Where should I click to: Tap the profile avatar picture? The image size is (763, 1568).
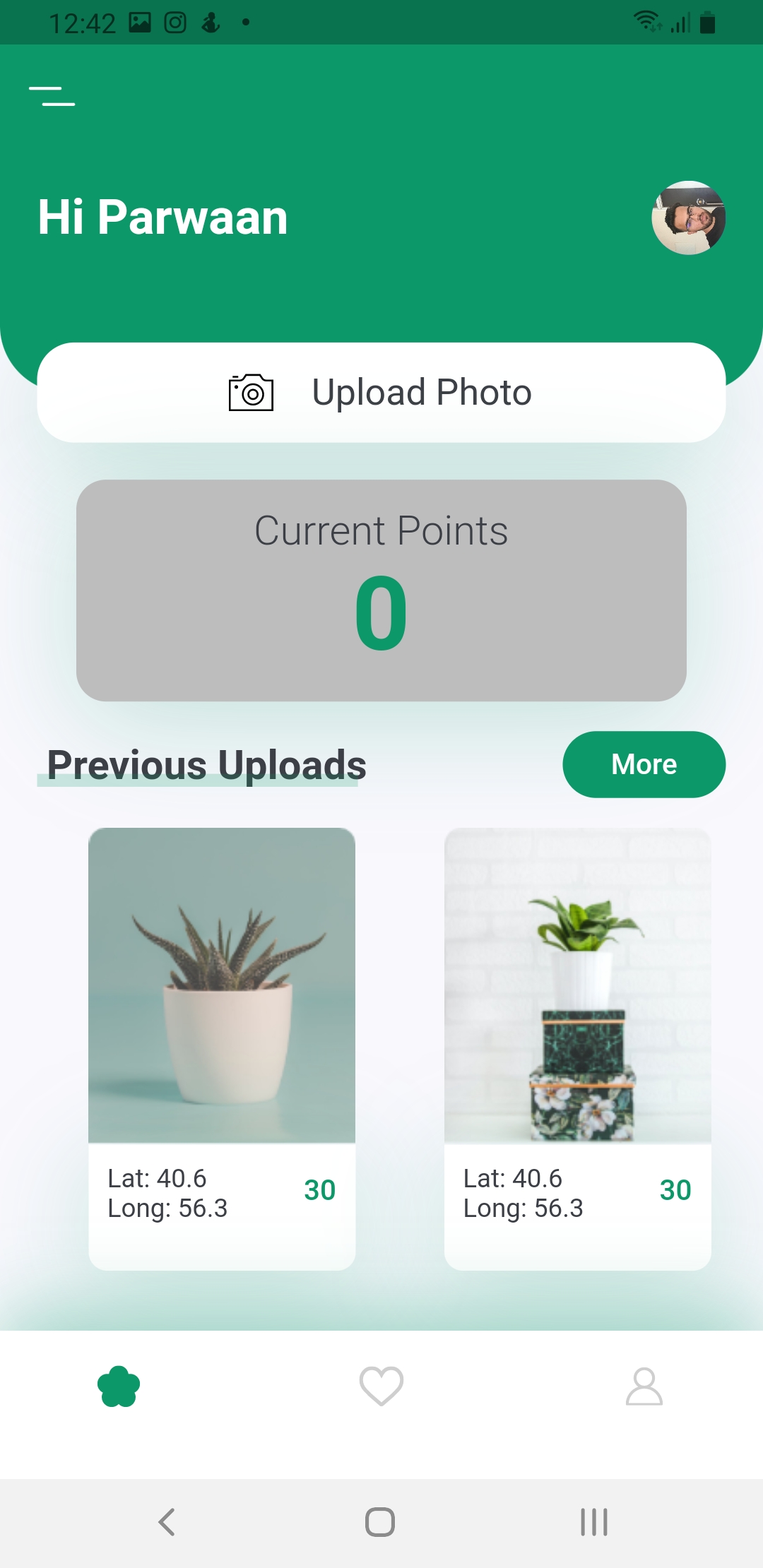pyautogui.click(x=688, y=218)
